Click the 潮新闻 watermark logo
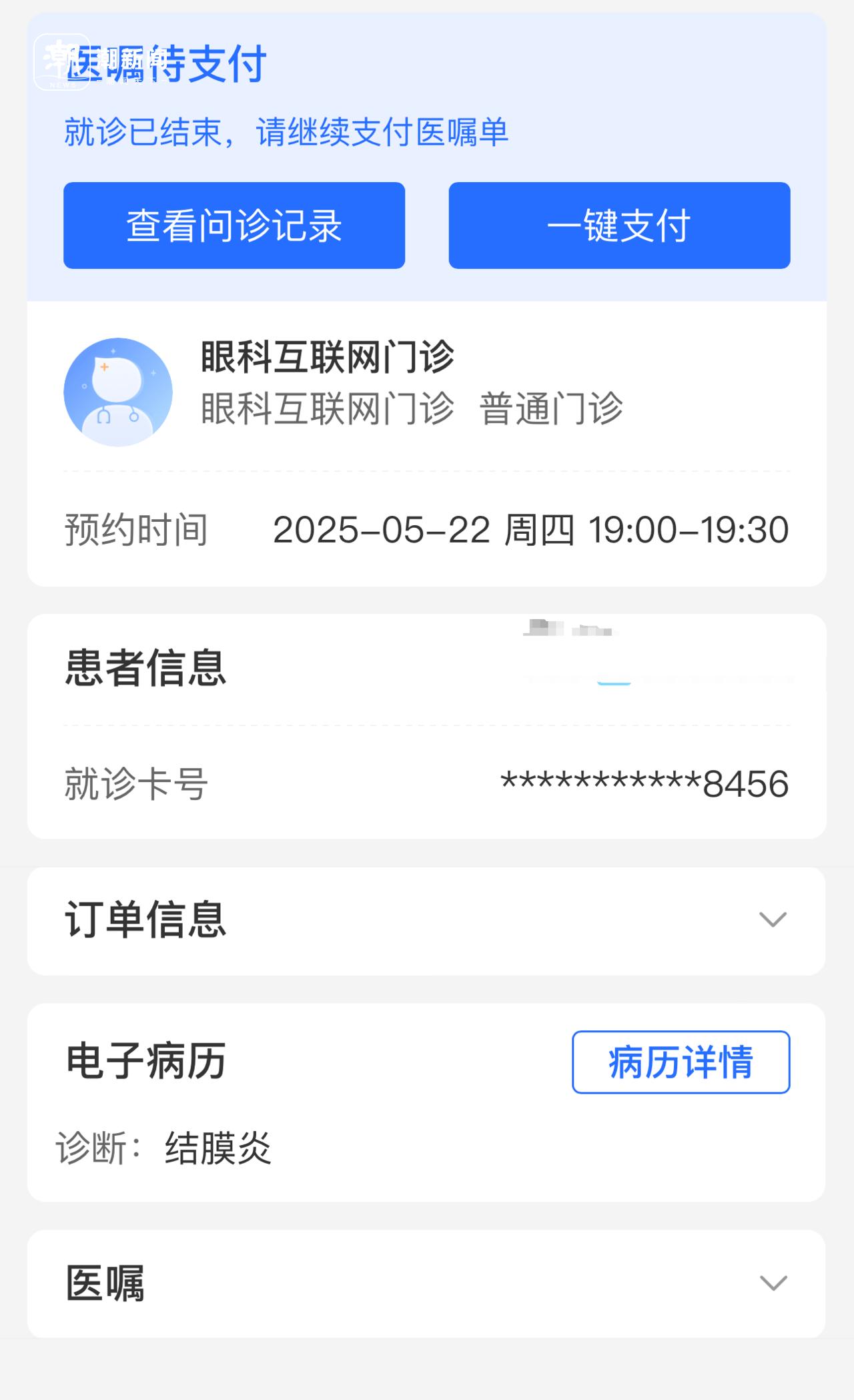The image size is (854, 1400). click(x=59, y=60)
